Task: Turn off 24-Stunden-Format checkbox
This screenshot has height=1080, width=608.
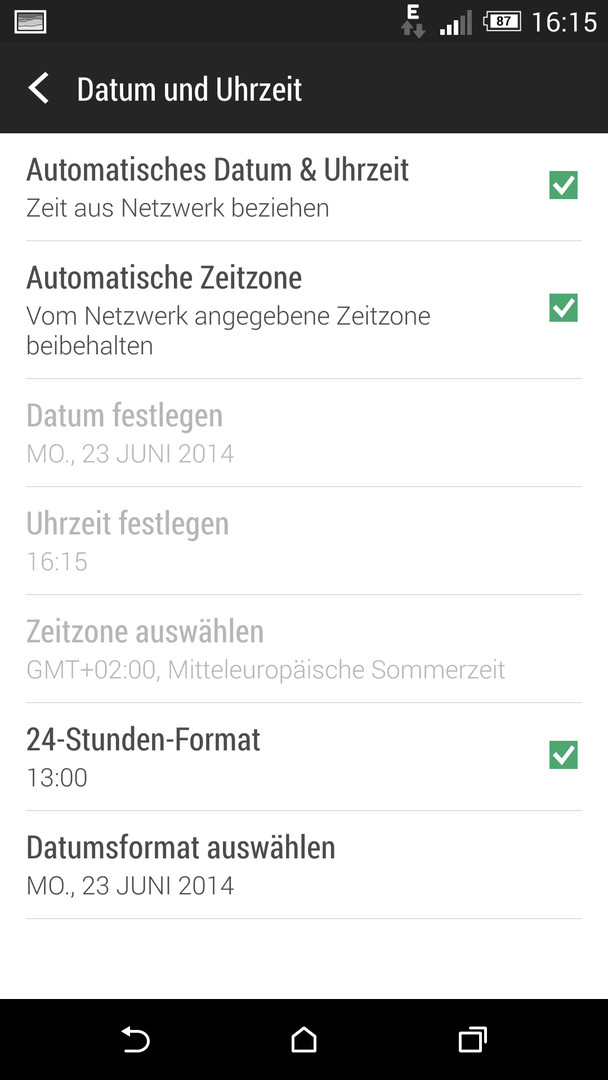Action: [563, 755]
